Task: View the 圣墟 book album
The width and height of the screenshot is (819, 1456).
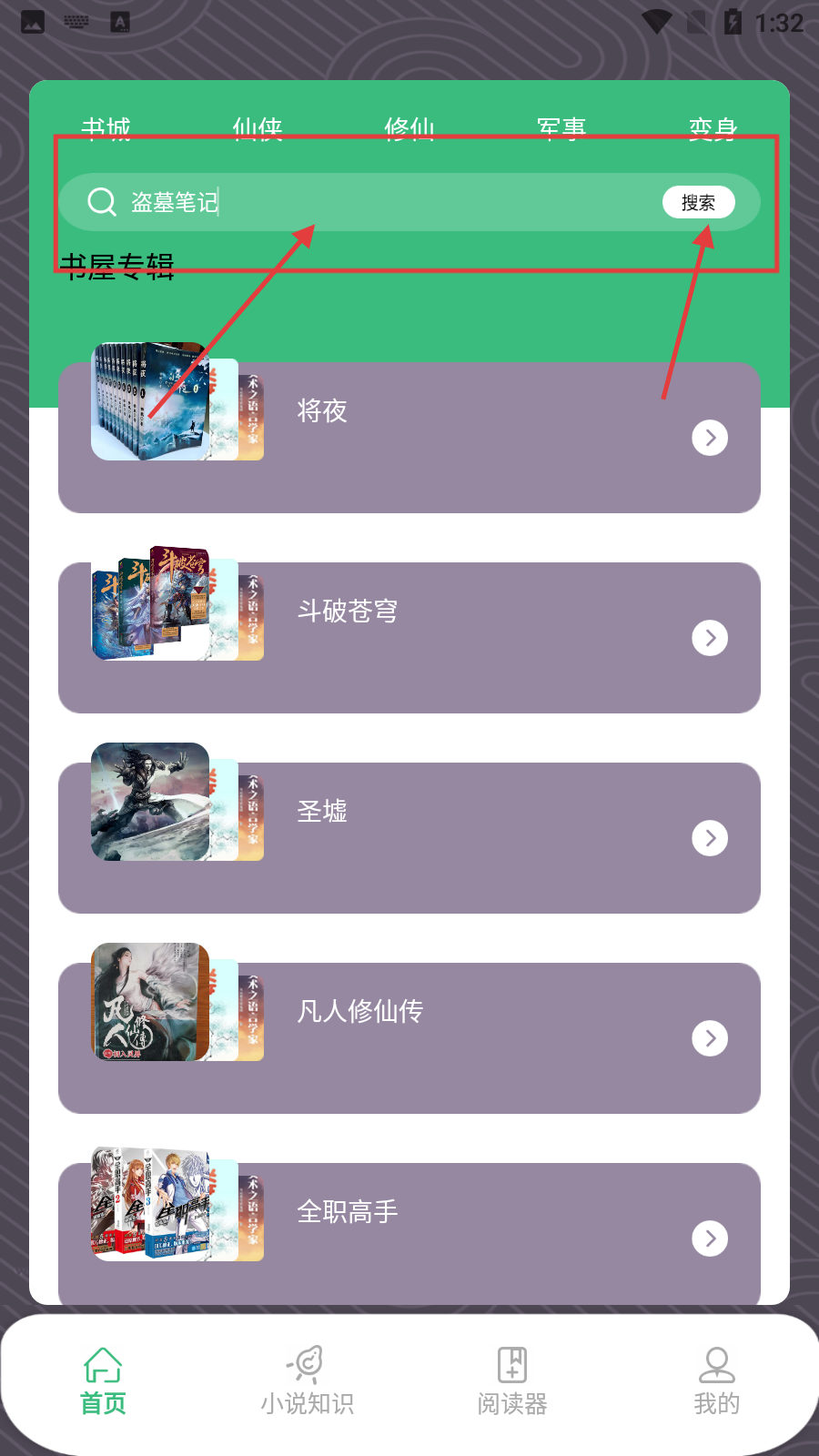Action: 409,837
